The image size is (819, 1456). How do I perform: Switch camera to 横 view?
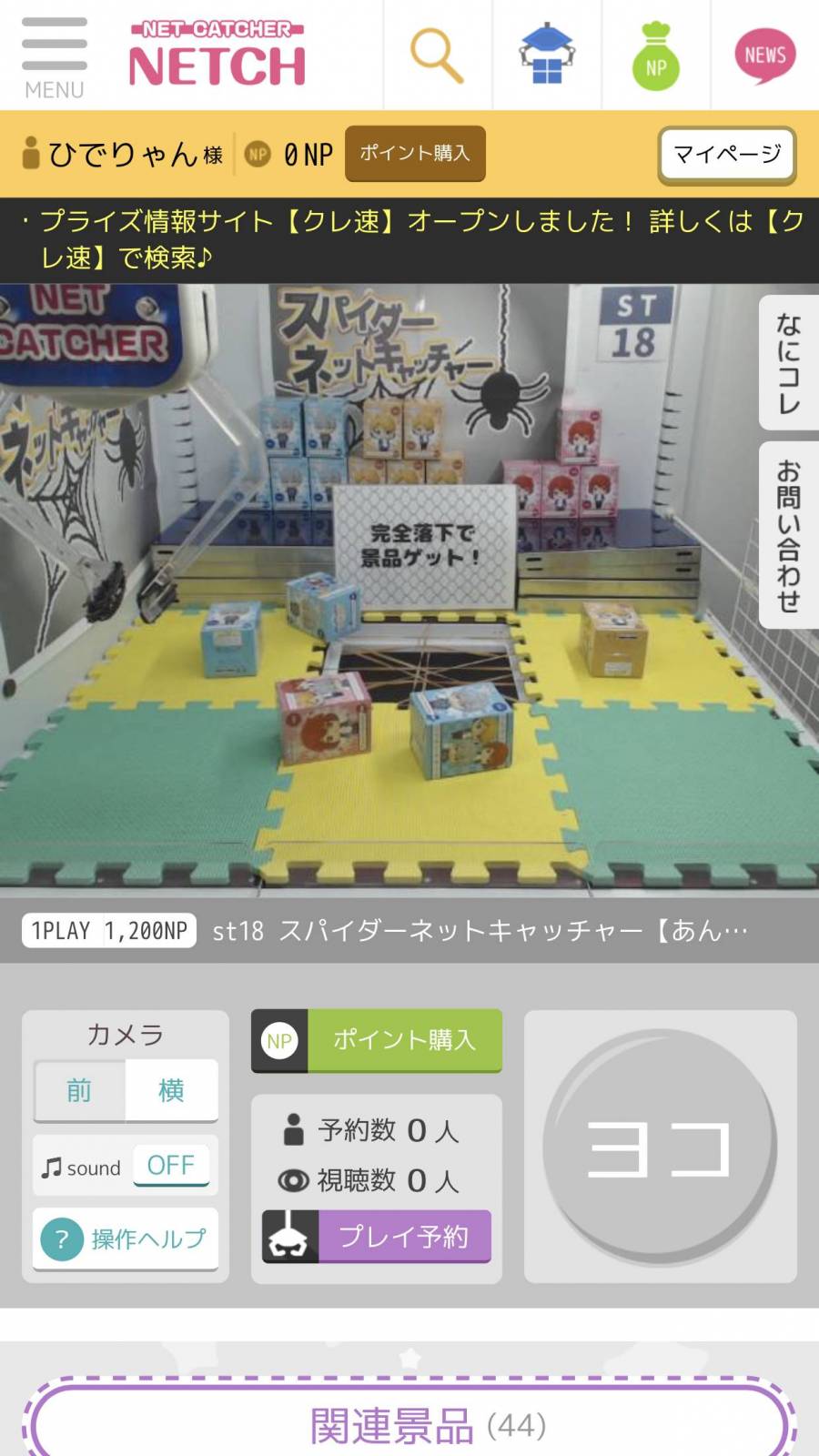[x=171, y=1090]
